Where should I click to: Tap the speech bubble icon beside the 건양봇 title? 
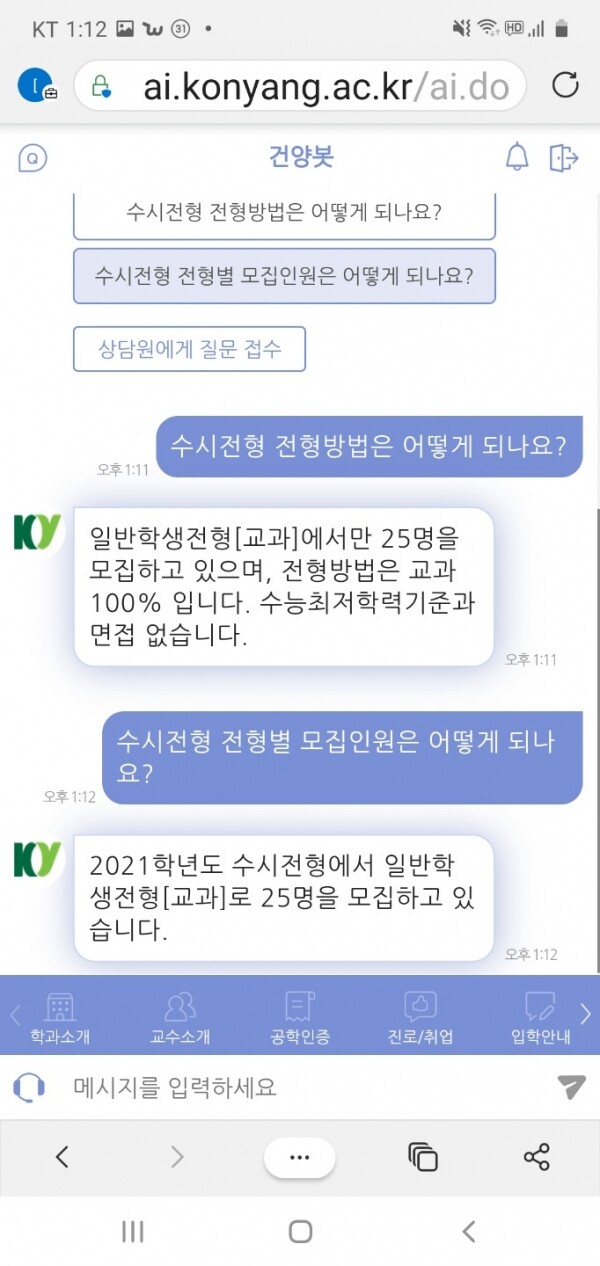[33, 158]
